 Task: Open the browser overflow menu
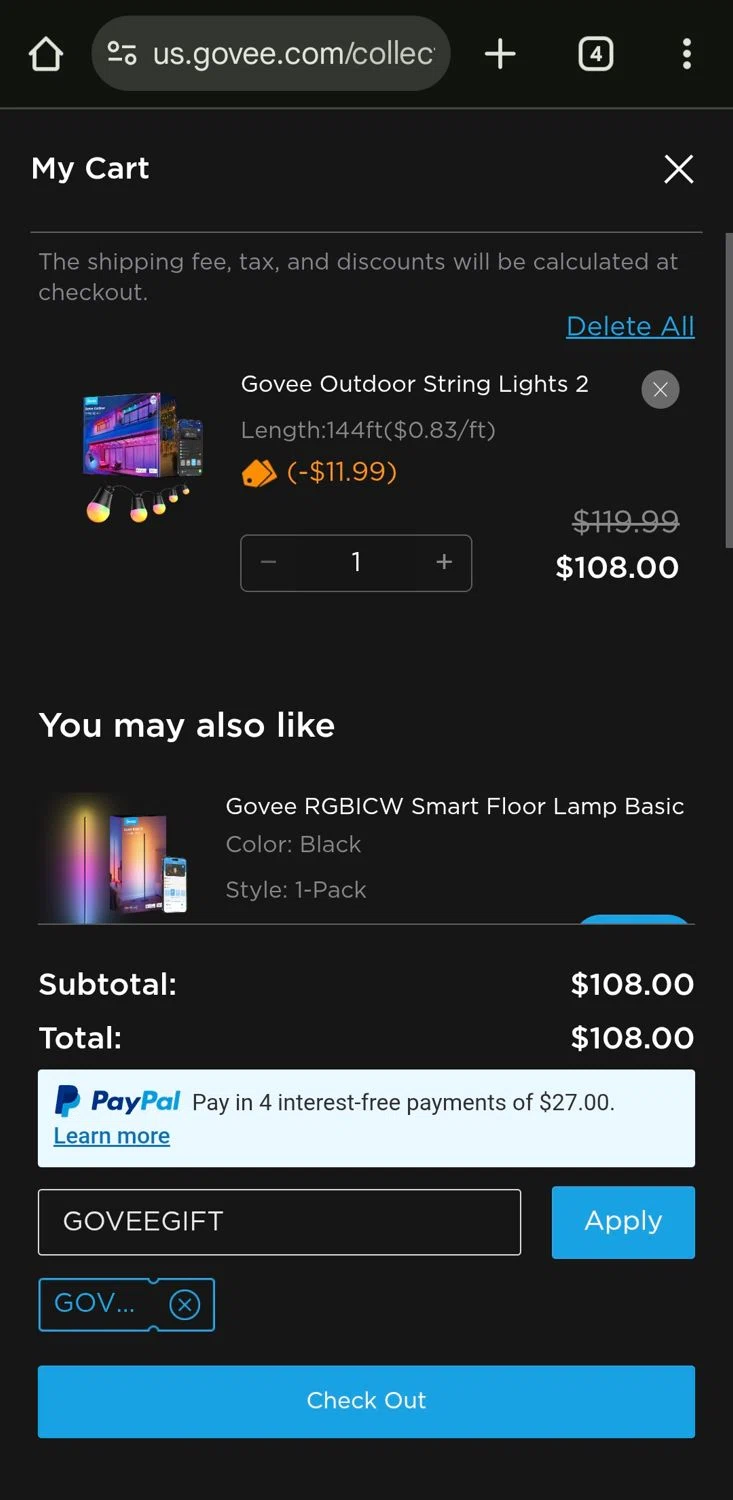click(x=686, y=54)
